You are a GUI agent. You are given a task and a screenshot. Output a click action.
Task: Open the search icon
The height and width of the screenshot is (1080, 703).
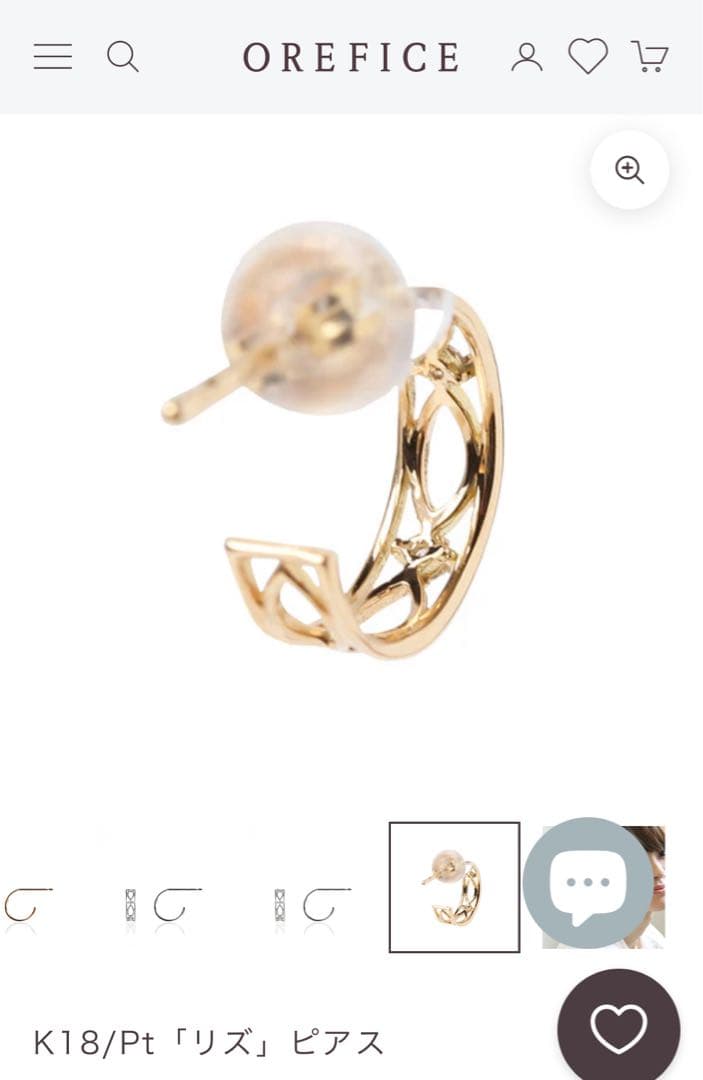(122, 57)
